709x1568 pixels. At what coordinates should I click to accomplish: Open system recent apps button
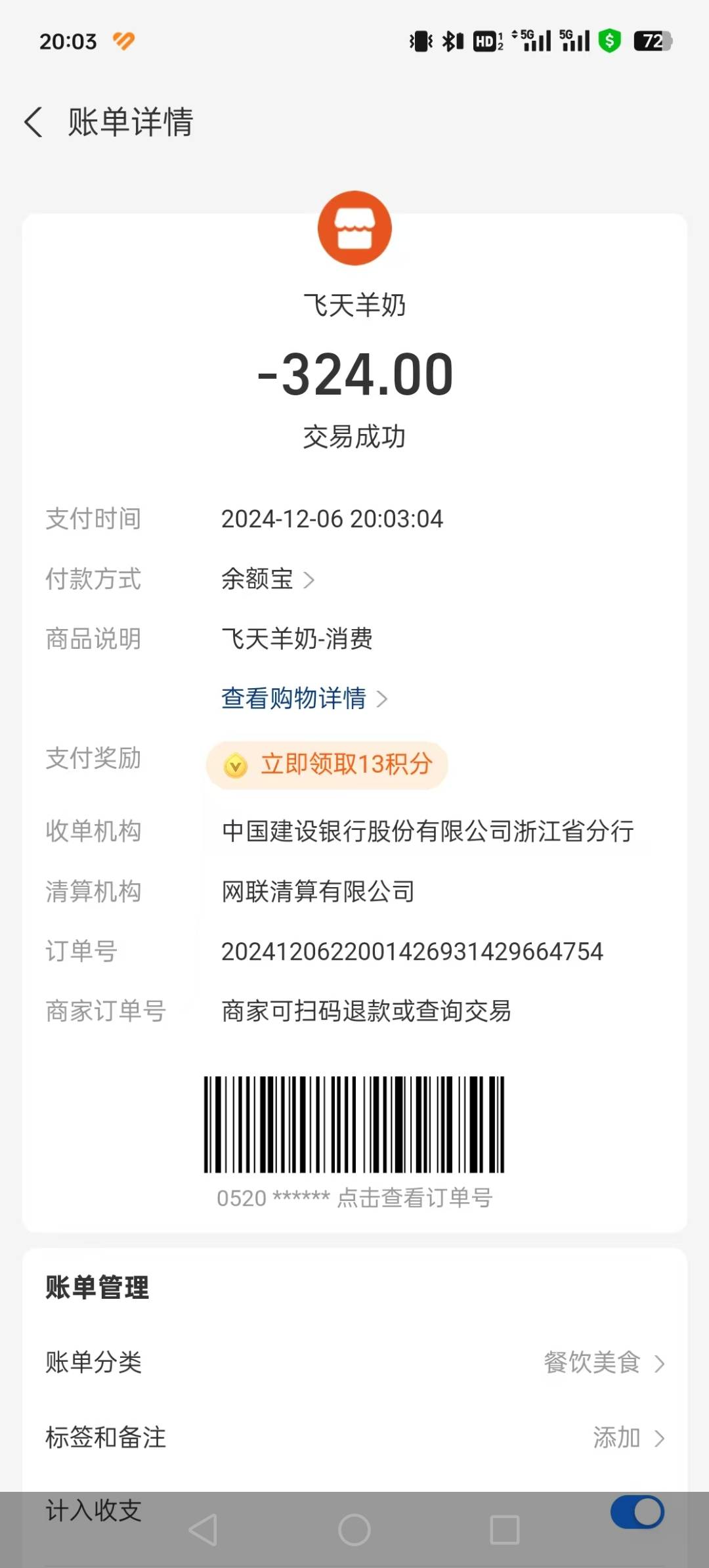tap(505, 1530)
